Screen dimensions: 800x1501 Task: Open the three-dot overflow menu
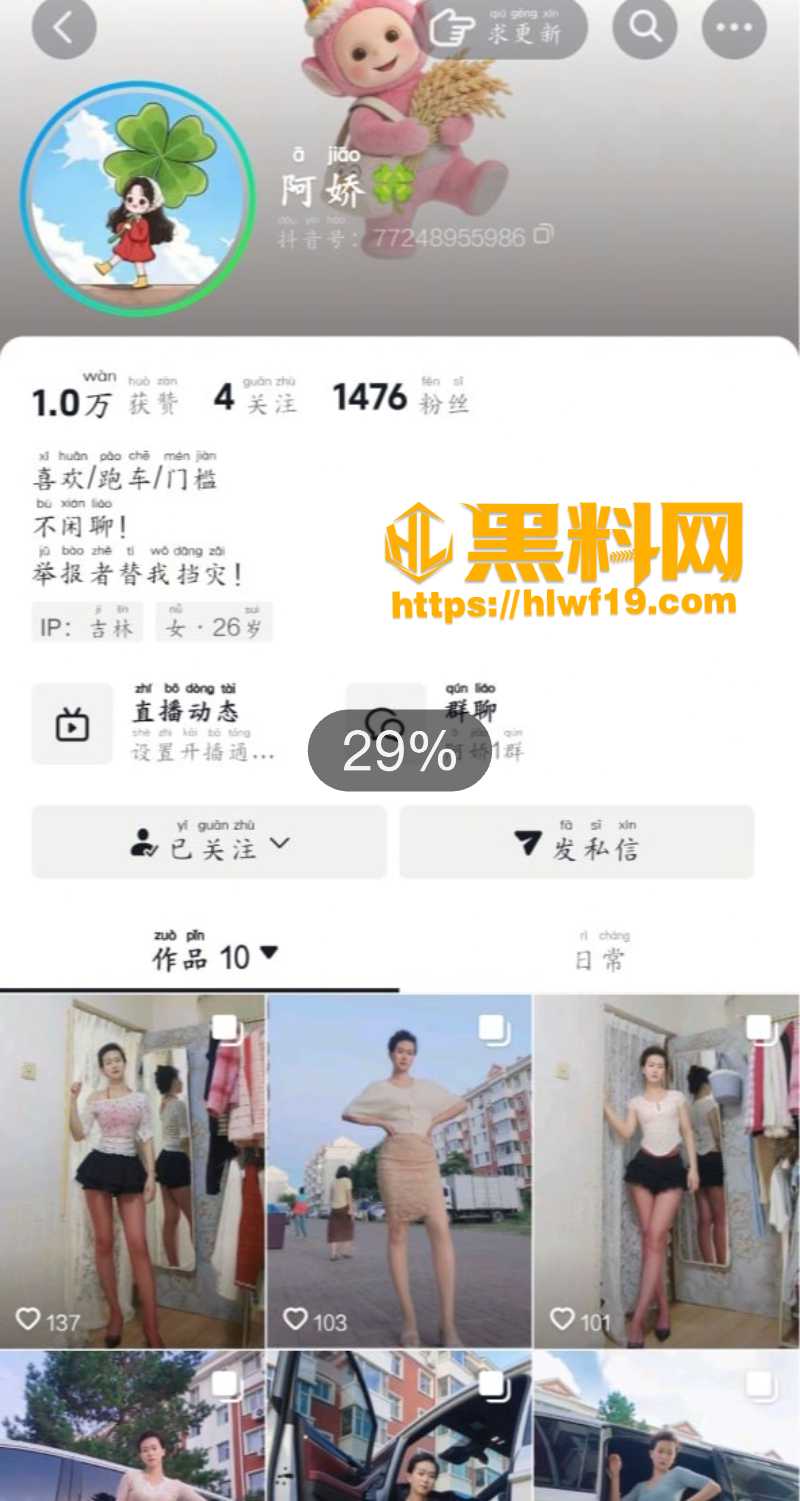click(x=734, y=27)
